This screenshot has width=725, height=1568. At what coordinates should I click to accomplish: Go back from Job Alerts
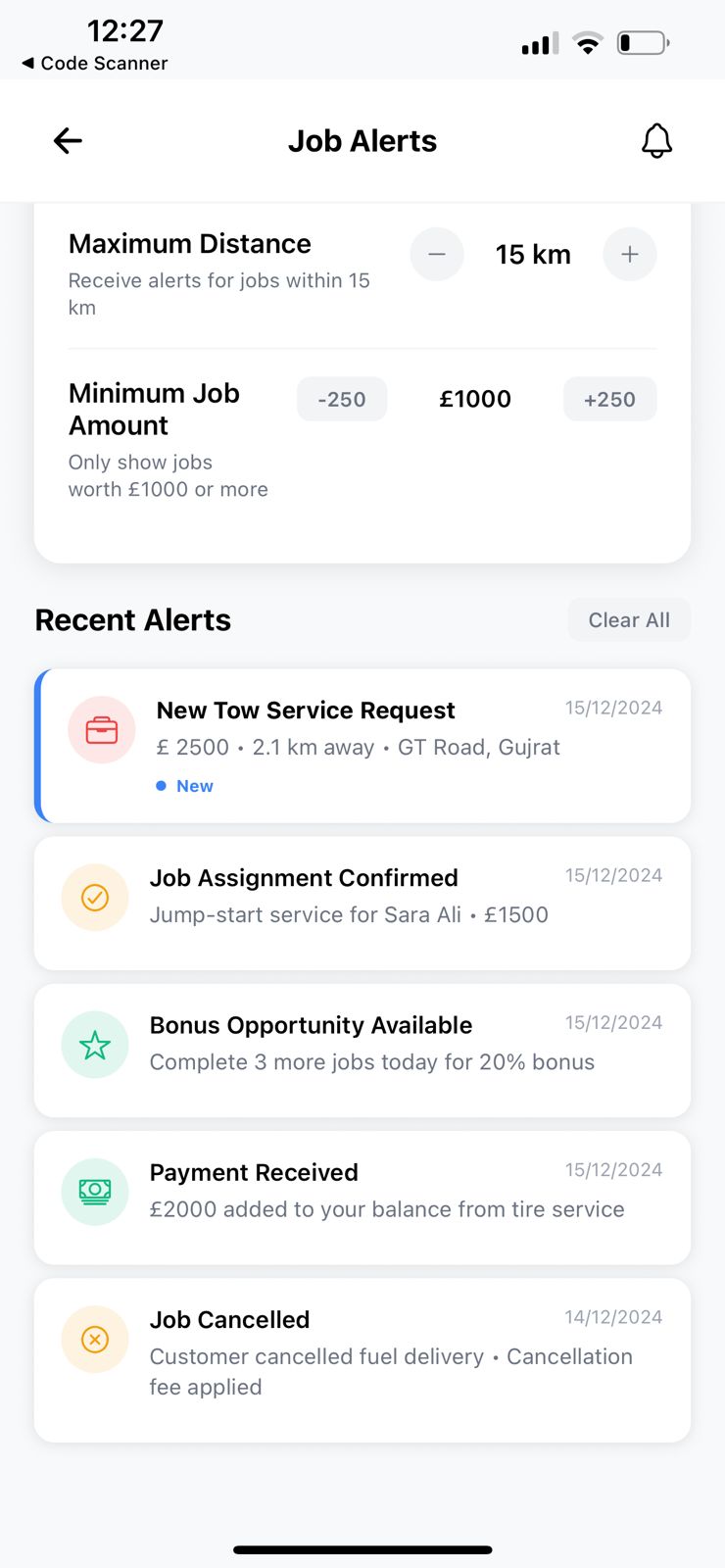(x=68, y=141)
